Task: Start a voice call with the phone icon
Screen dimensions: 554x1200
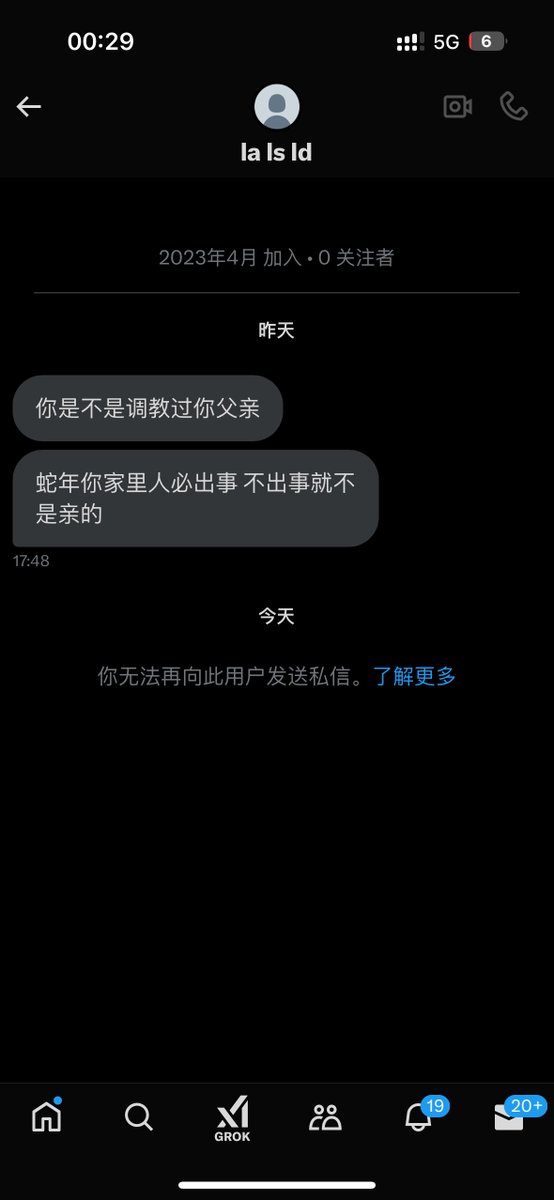Action: click(x=514, y=107)
